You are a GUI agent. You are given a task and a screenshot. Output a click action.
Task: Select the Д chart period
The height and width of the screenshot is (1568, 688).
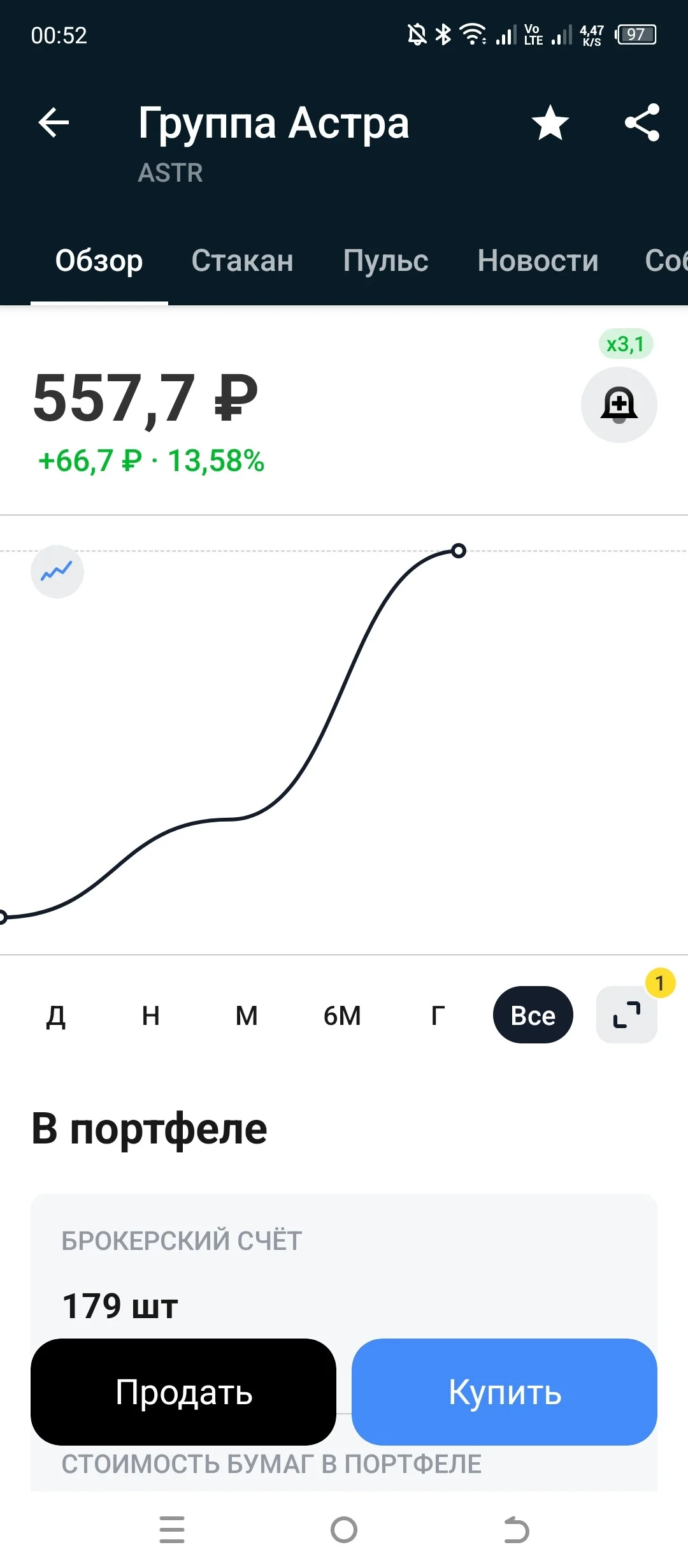pos(56,1015)
